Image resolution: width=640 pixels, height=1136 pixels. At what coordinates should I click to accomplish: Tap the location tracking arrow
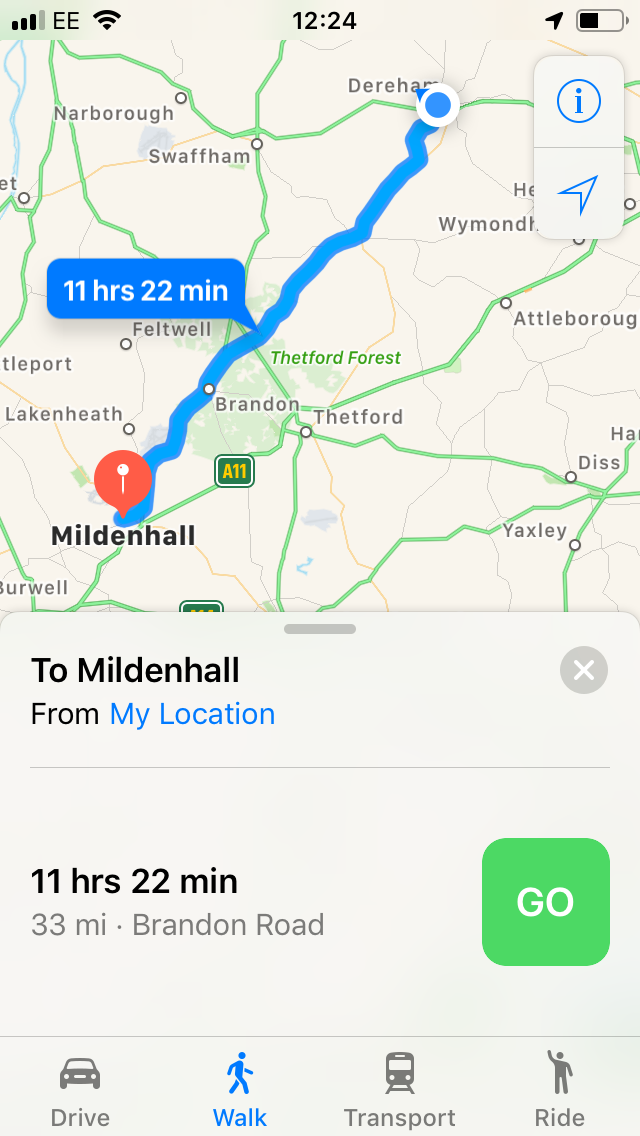coord(577,194)
